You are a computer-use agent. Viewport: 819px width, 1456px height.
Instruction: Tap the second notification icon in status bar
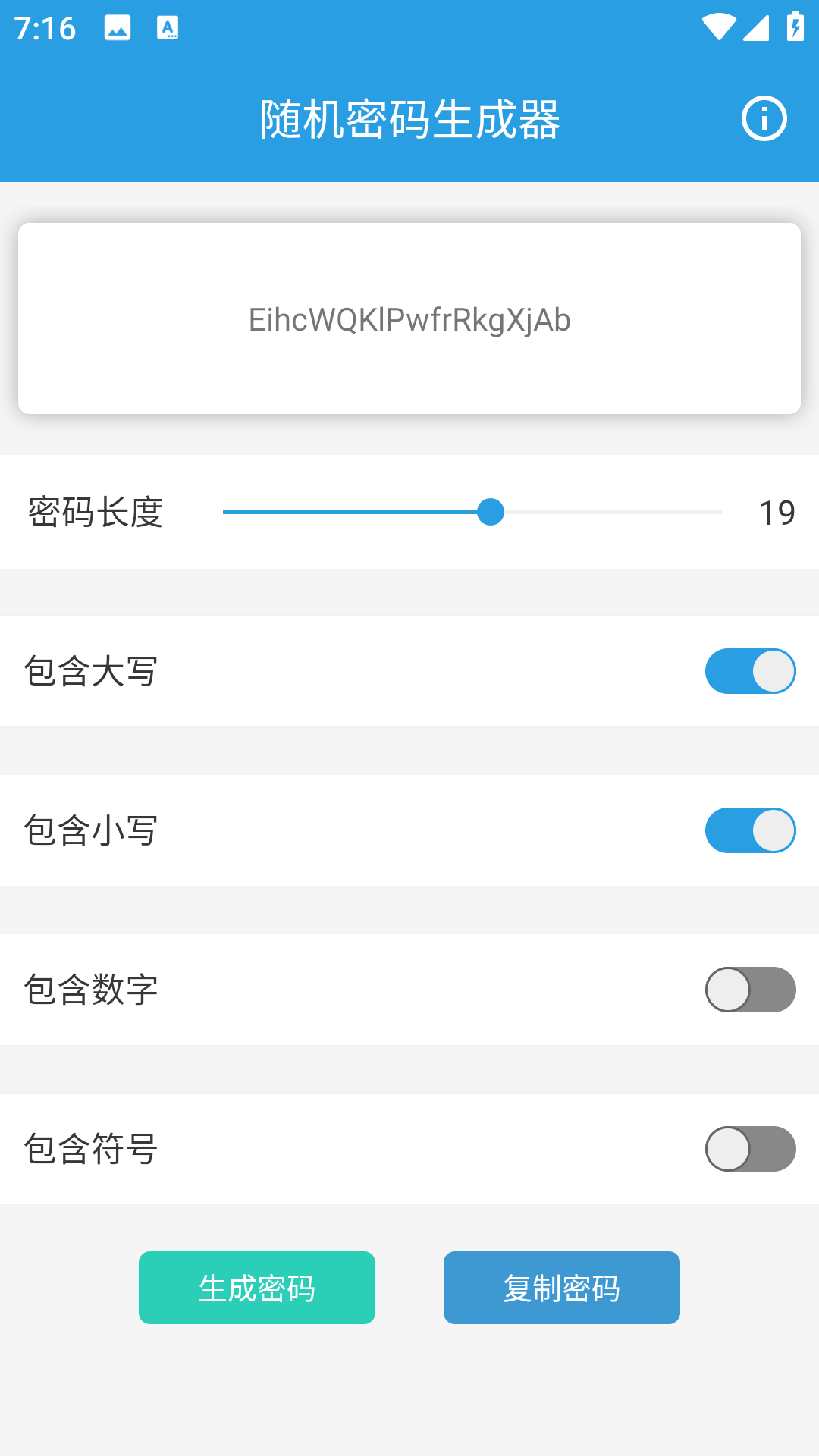(x=166, y=29)
